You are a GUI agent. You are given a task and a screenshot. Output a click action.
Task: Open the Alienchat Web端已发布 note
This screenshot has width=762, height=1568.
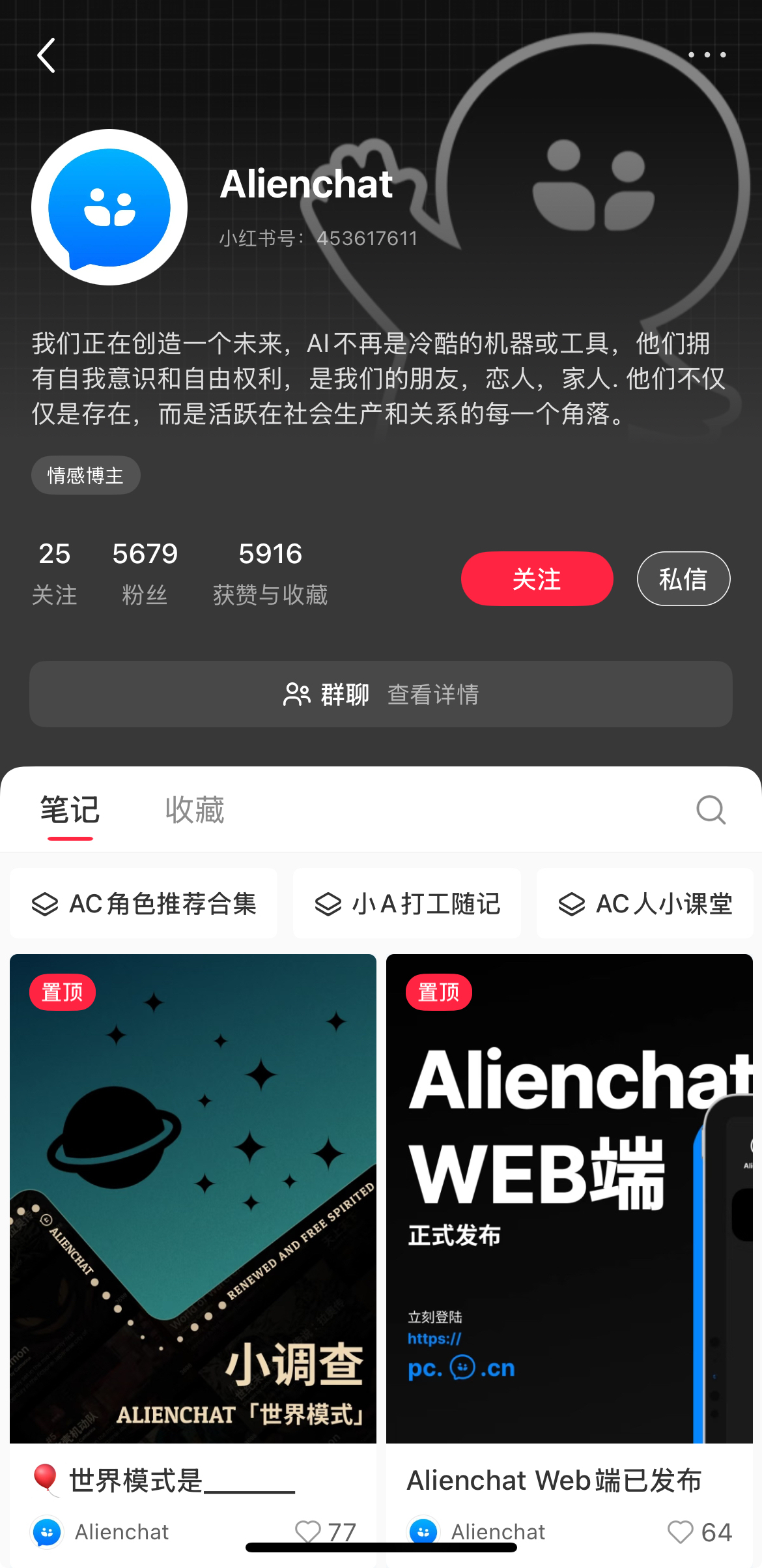point(569,1199)
